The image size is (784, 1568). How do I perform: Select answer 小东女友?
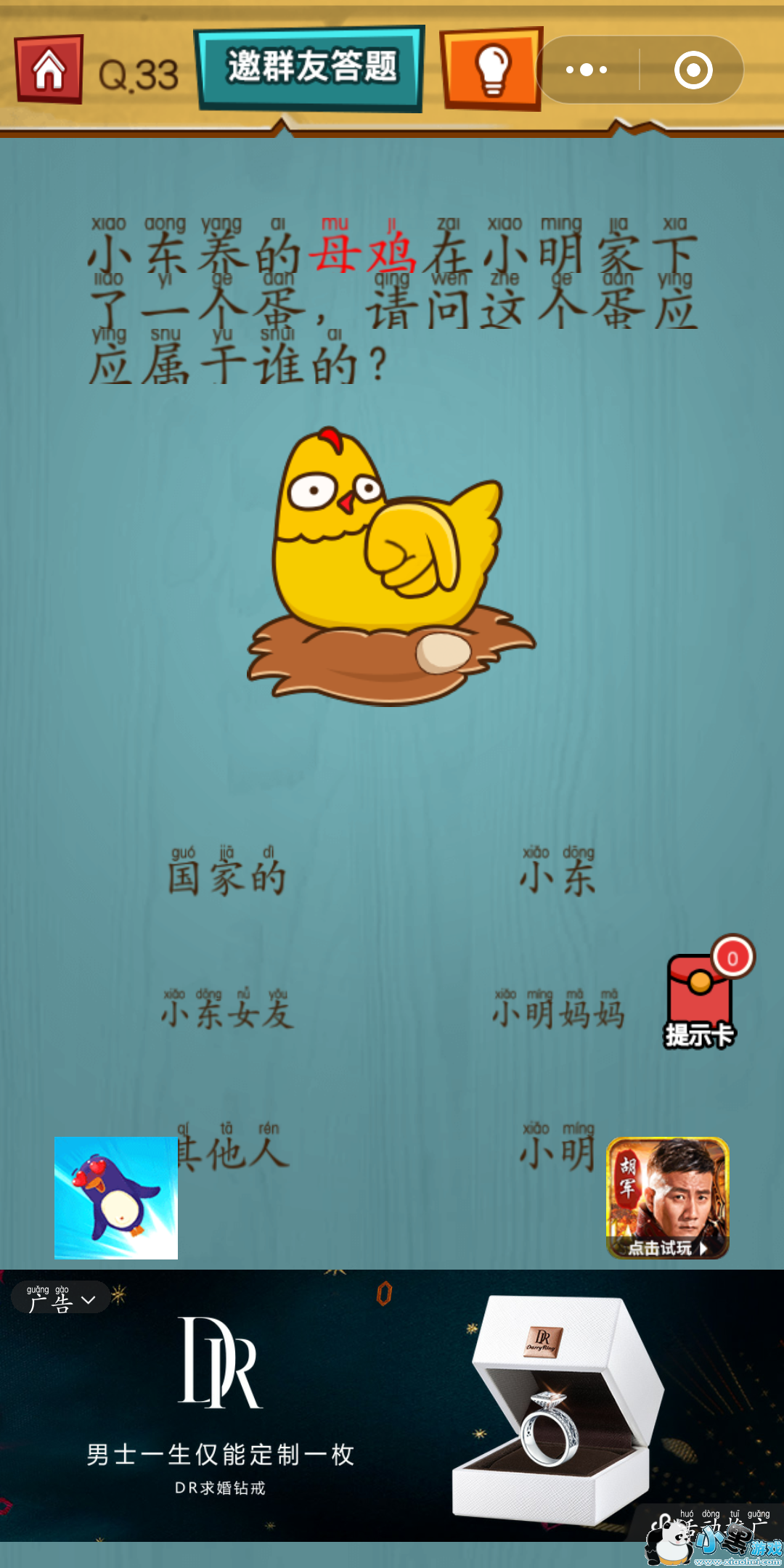click(x=227, y=1008)
